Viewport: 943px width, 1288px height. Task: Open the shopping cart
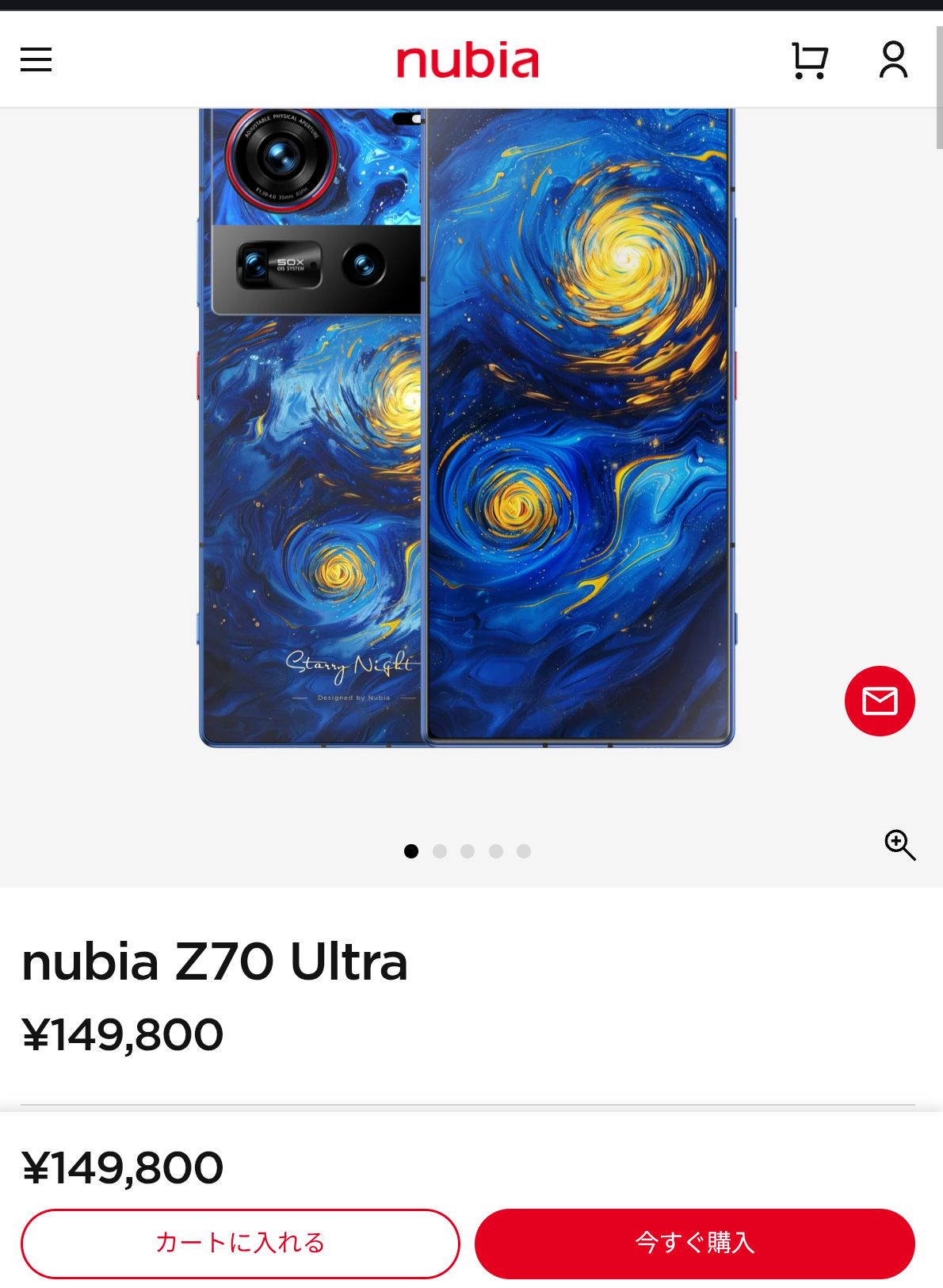click(809, 61)
